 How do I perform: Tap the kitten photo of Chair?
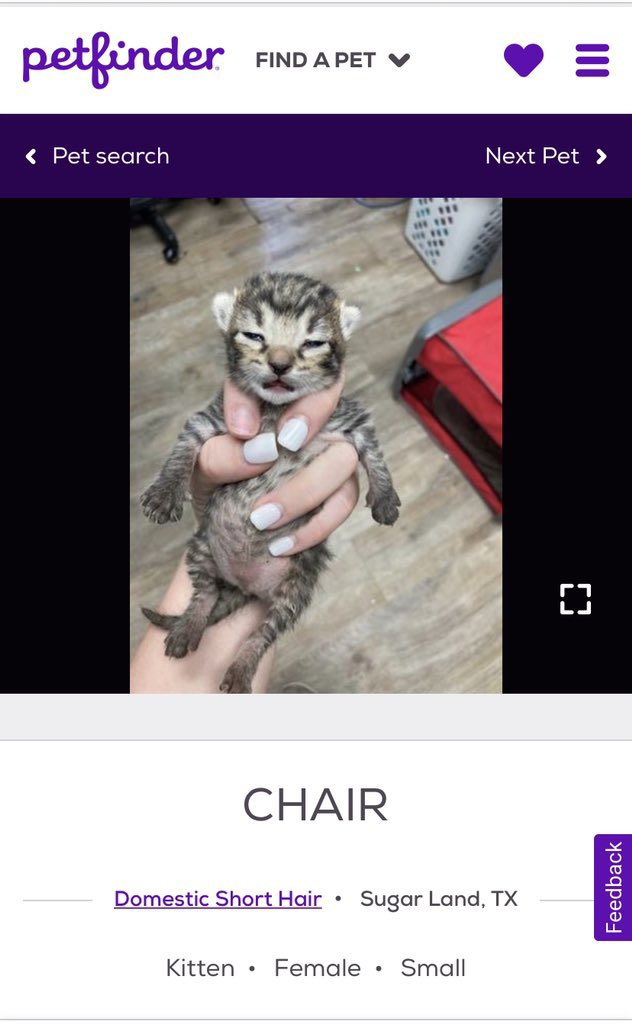(x=315, y=445)
